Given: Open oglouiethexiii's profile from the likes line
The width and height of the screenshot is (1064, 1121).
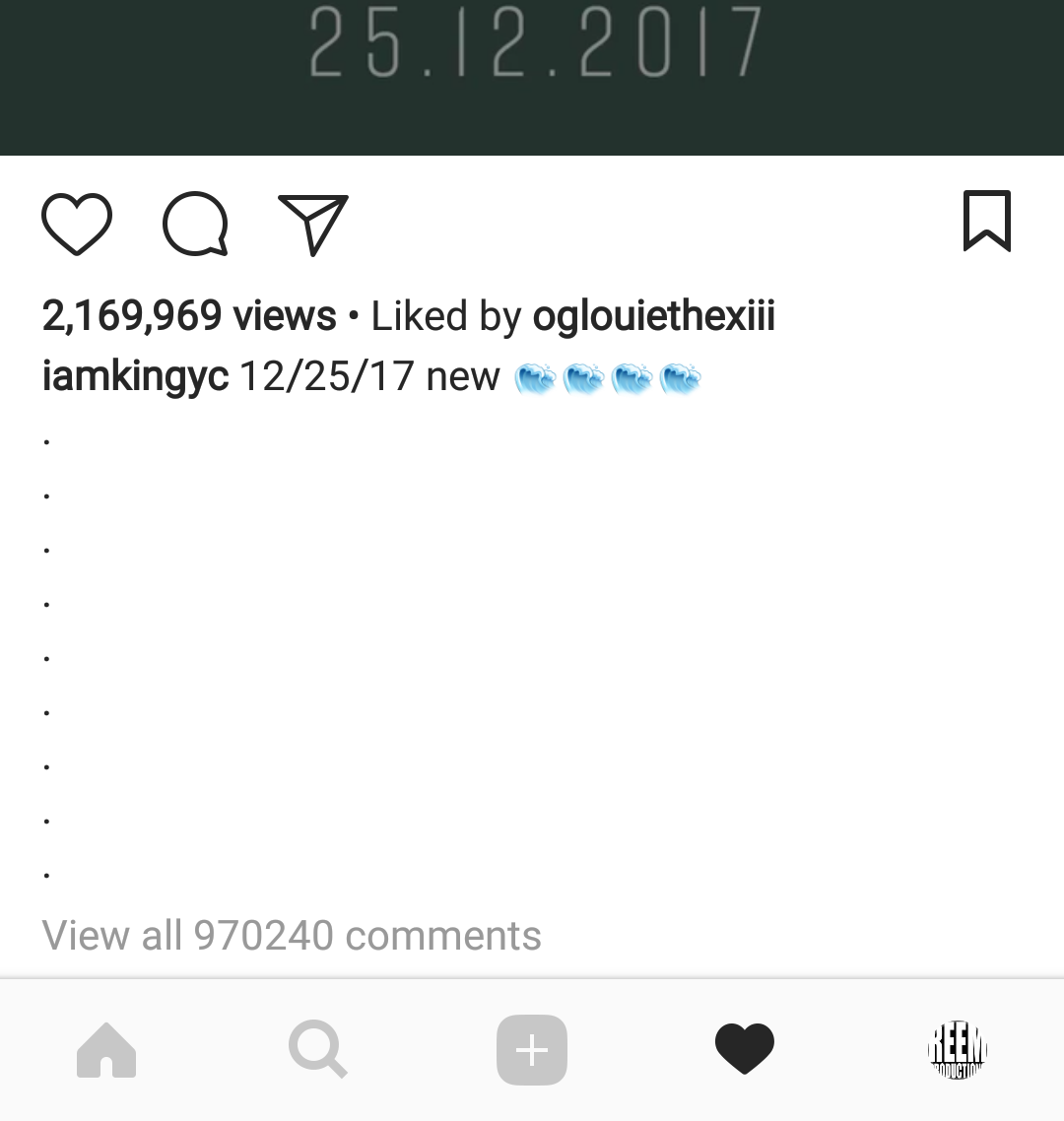Looking at the screenshot, I should click(x=653, y=316).
